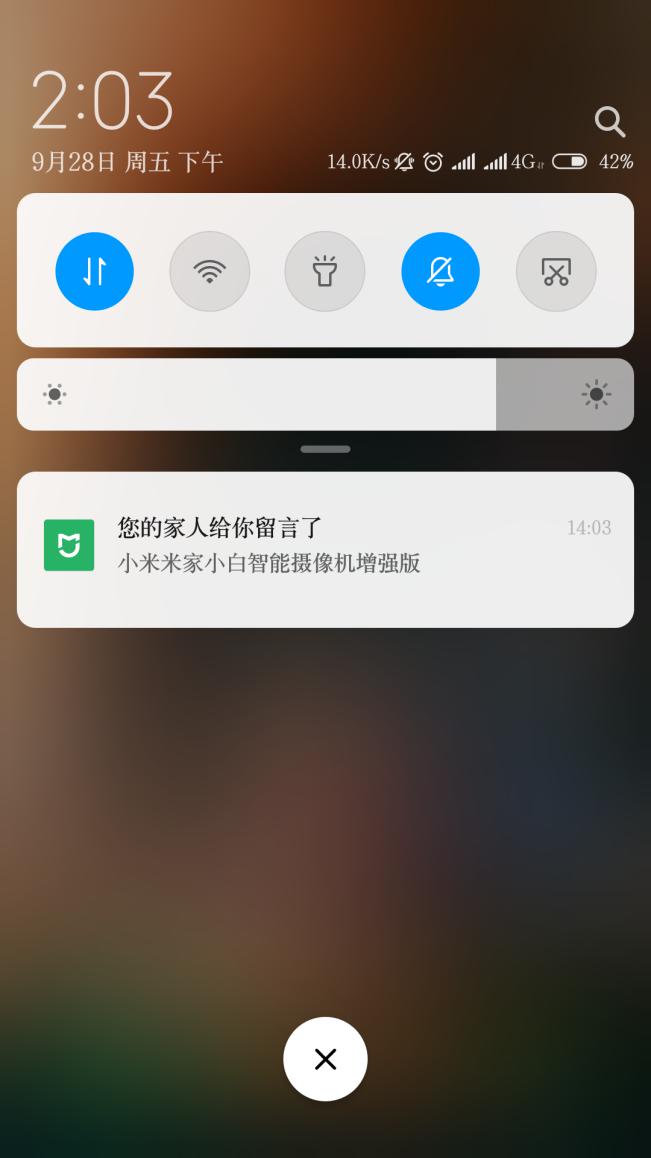Open search from the notification shade
The image size is (651, 1158).
(x=609, y=122)
